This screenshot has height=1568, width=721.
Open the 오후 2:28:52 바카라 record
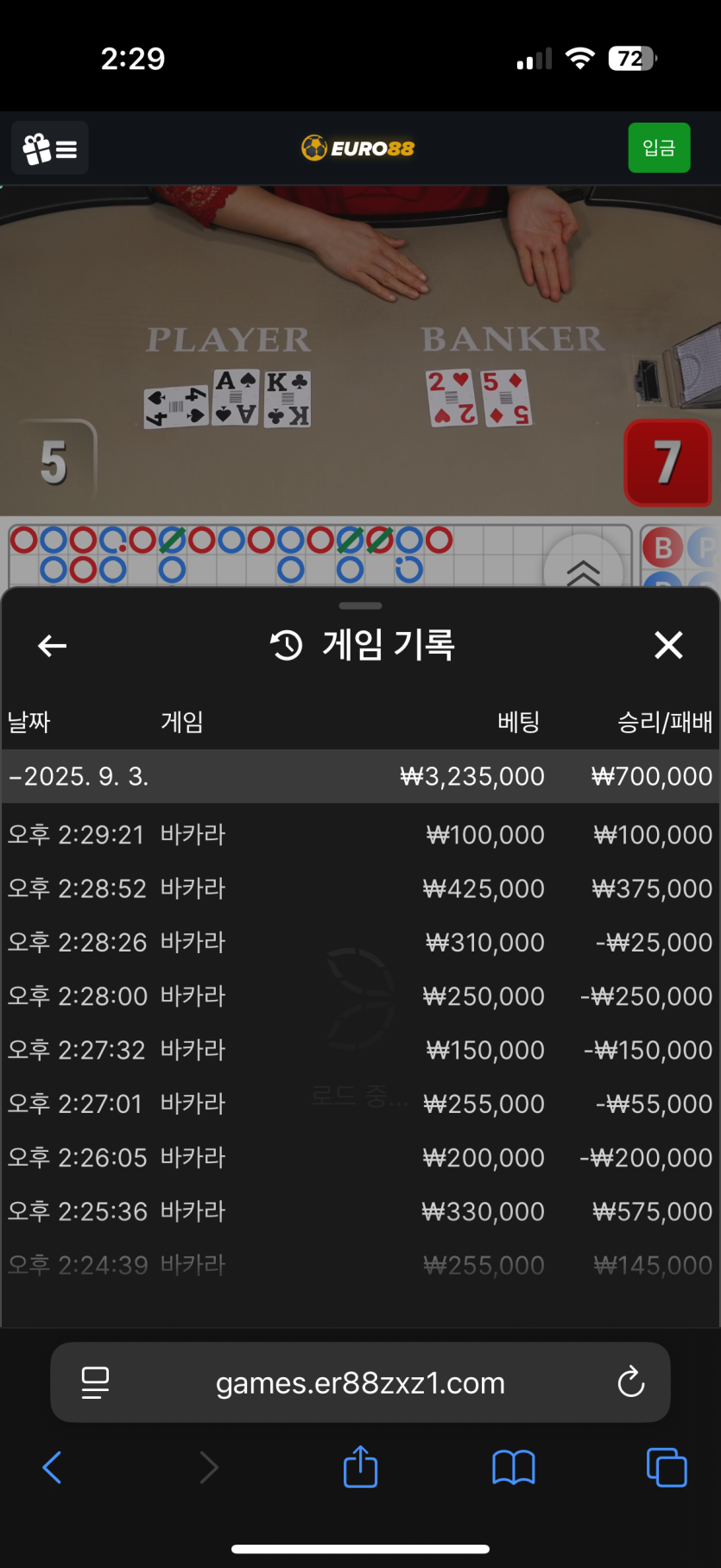click(360, 888)
